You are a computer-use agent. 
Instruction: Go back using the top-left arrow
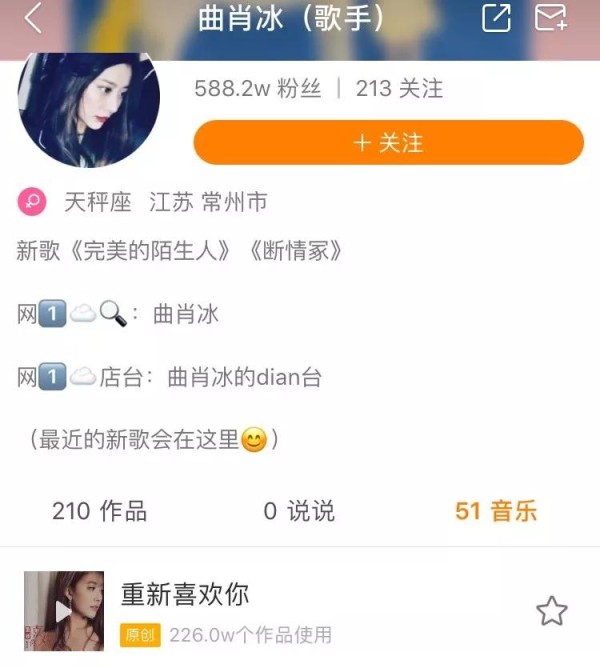[34, 18]
